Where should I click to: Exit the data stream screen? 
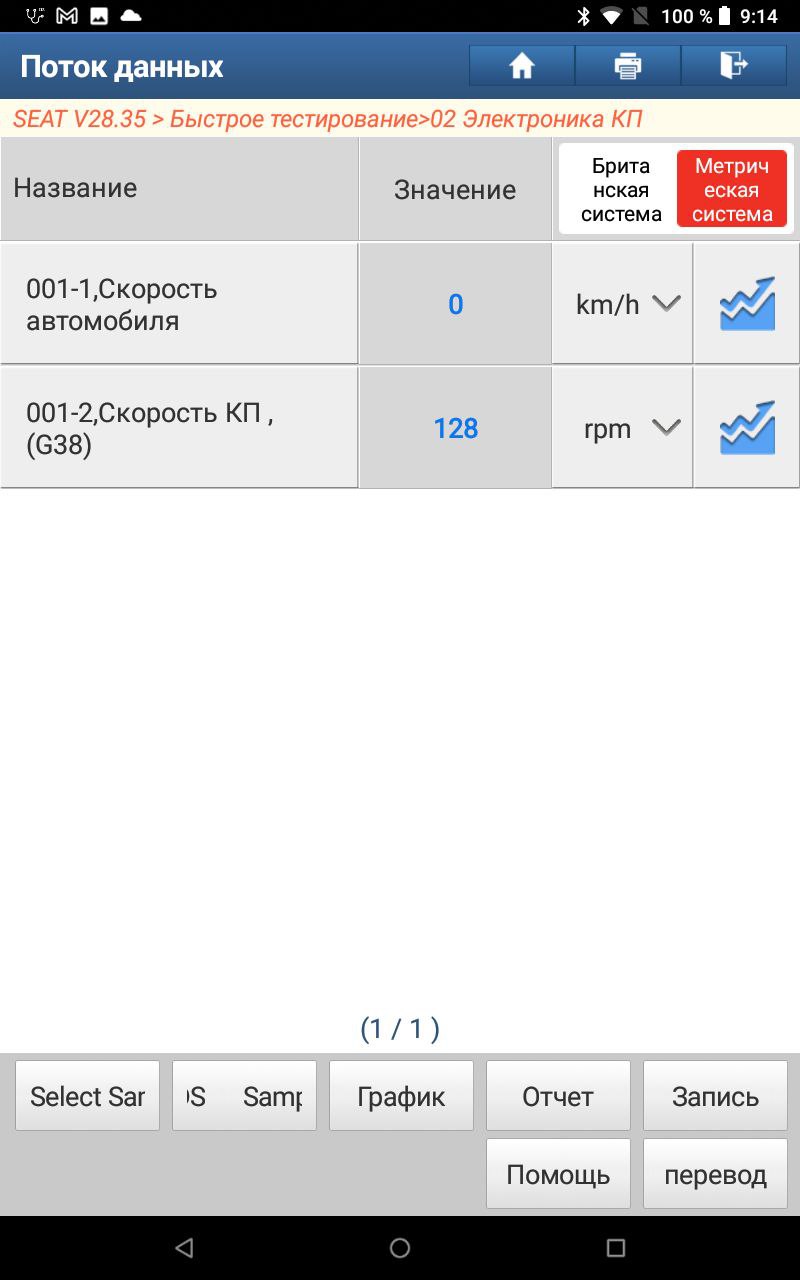point(734,66)
